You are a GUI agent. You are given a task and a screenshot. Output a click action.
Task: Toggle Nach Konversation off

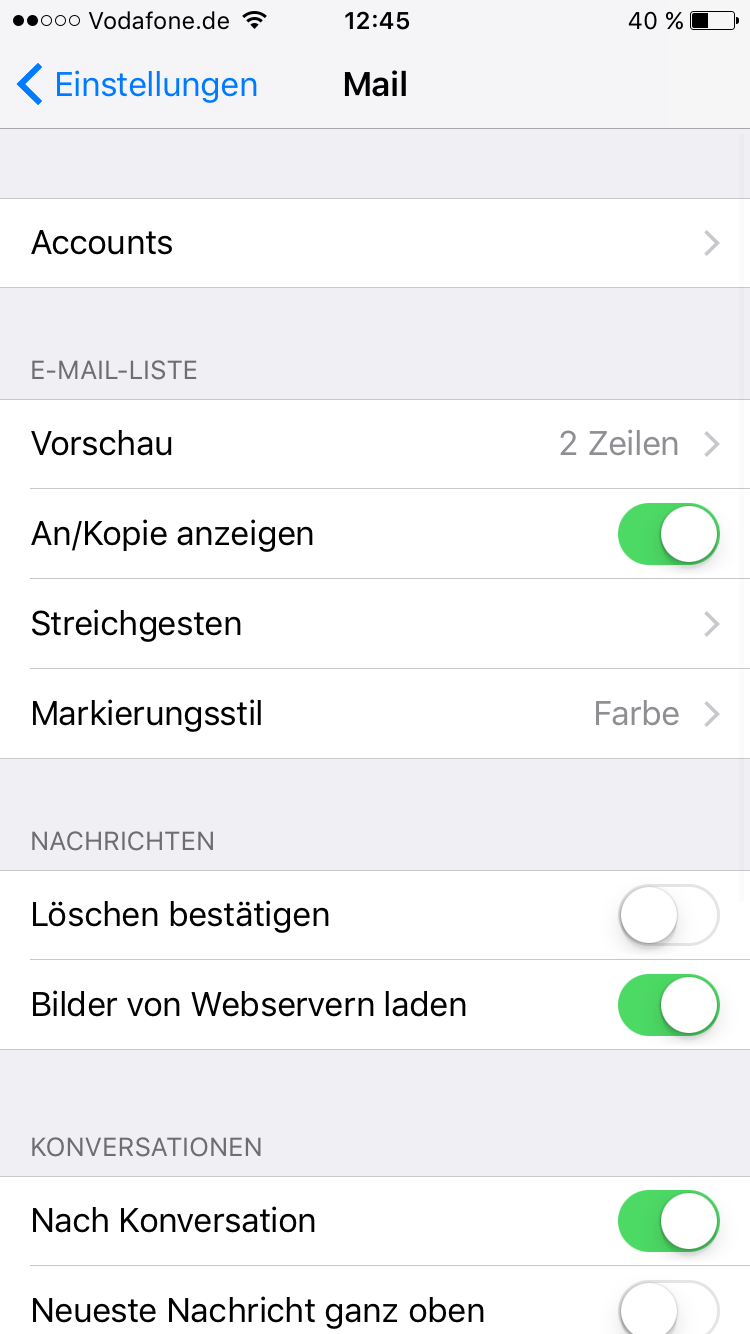tap(669, 1221)
